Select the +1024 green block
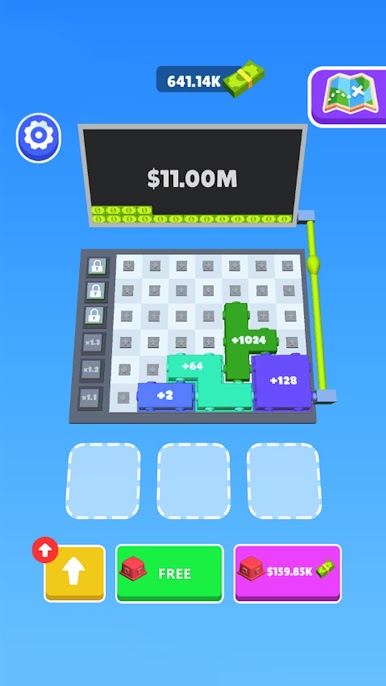Image resolution: width=386 pixels, height=686 pixels. click(248, 339)
